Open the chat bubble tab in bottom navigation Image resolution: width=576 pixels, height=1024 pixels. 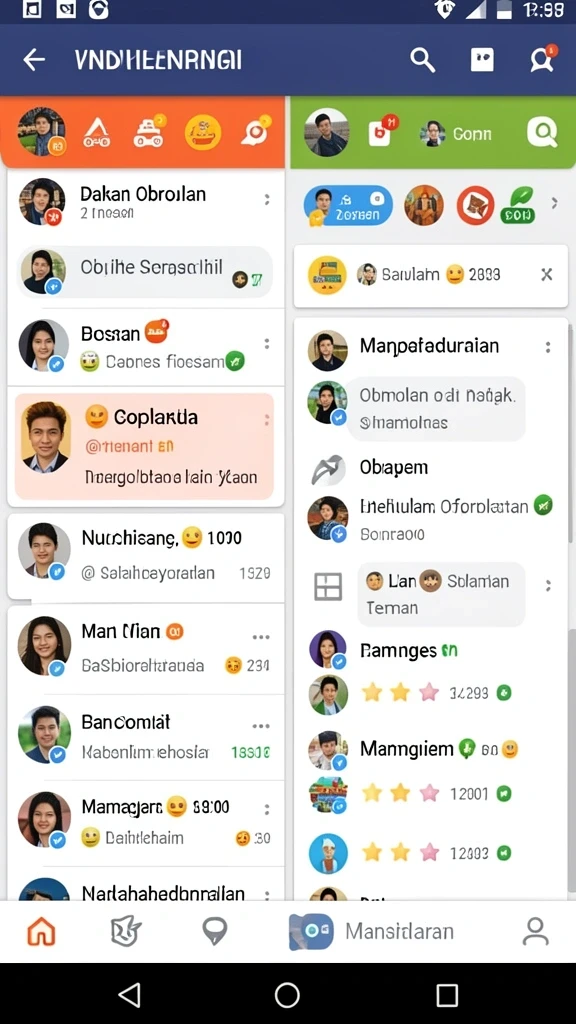click(x=214, y=931)
